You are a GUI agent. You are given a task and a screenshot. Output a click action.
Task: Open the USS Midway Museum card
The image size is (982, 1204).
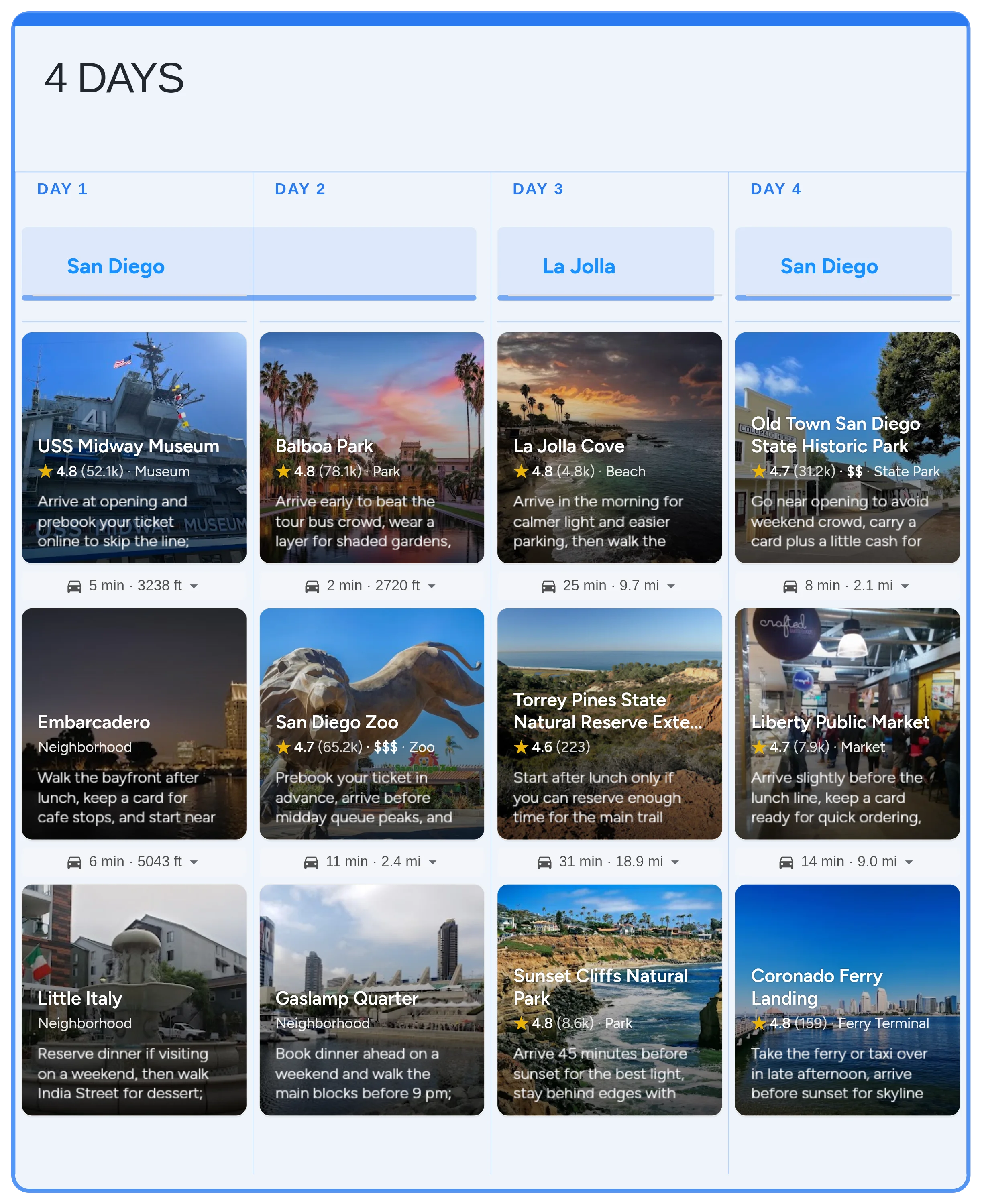coord(134,447)
